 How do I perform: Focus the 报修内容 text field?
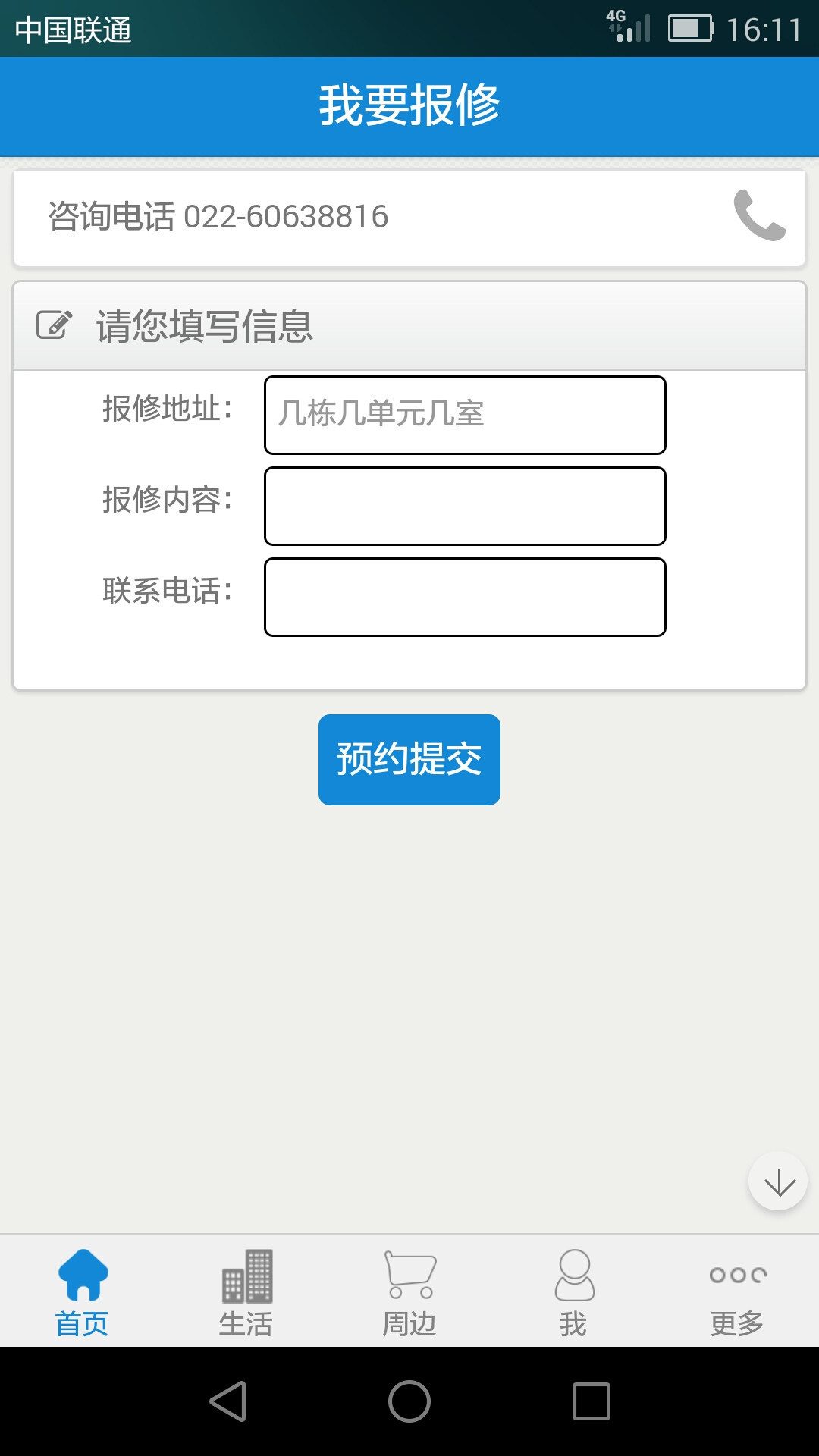465,506
